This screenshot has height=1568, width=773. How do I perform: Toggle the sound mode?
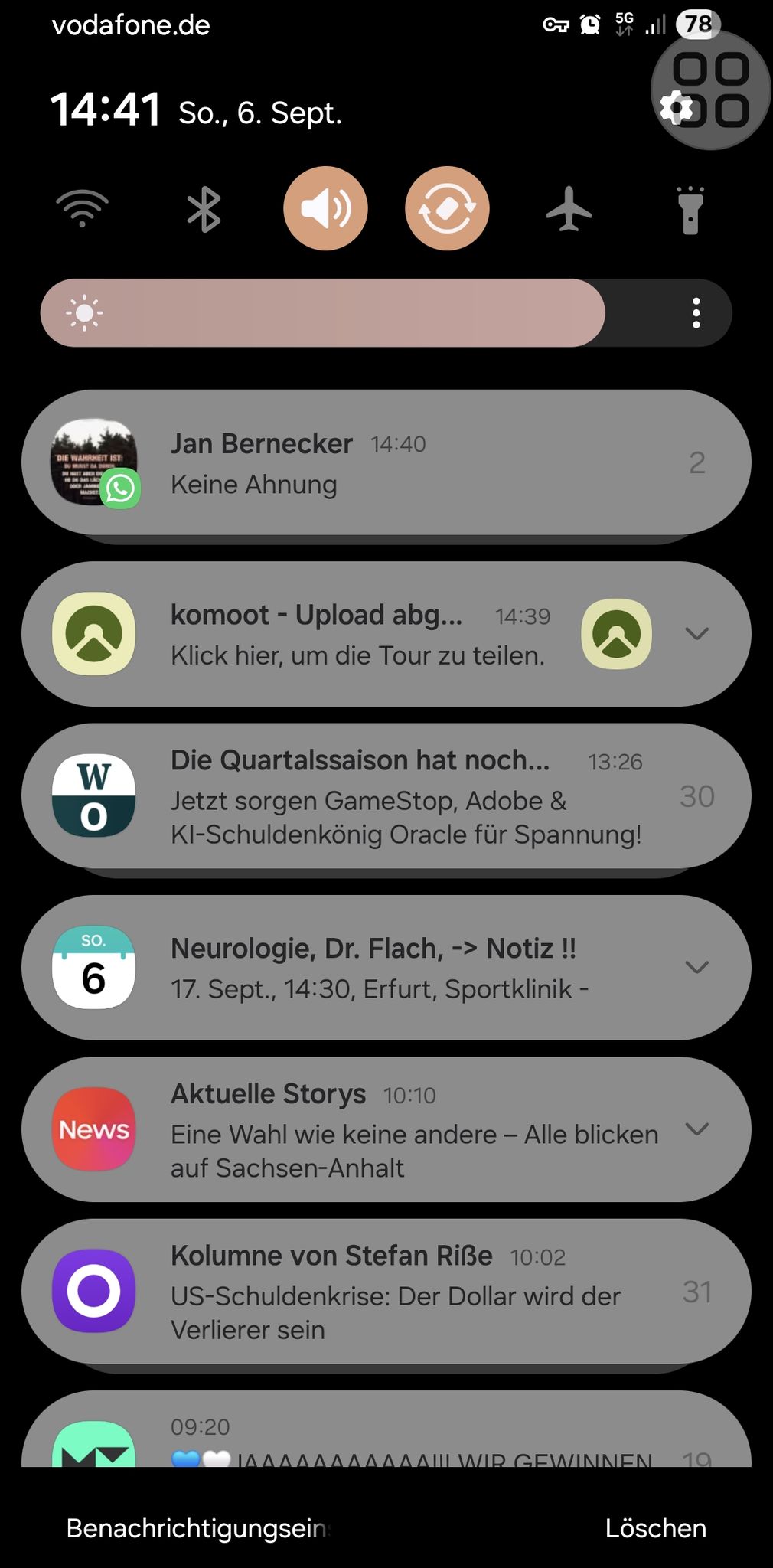point(325,208)
